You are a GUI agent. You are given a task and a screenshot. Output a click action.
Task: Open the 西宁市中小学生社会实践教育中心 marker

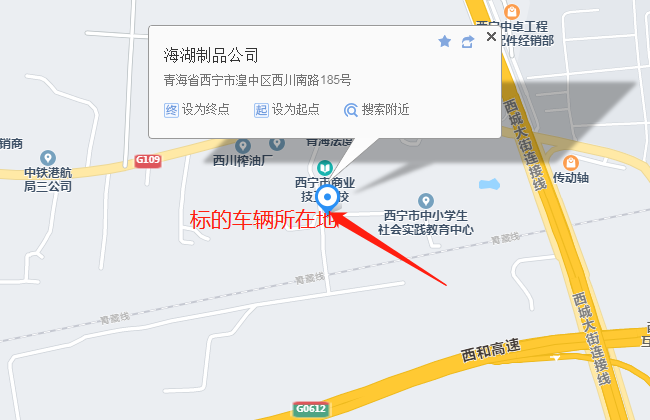click(426, 201)
